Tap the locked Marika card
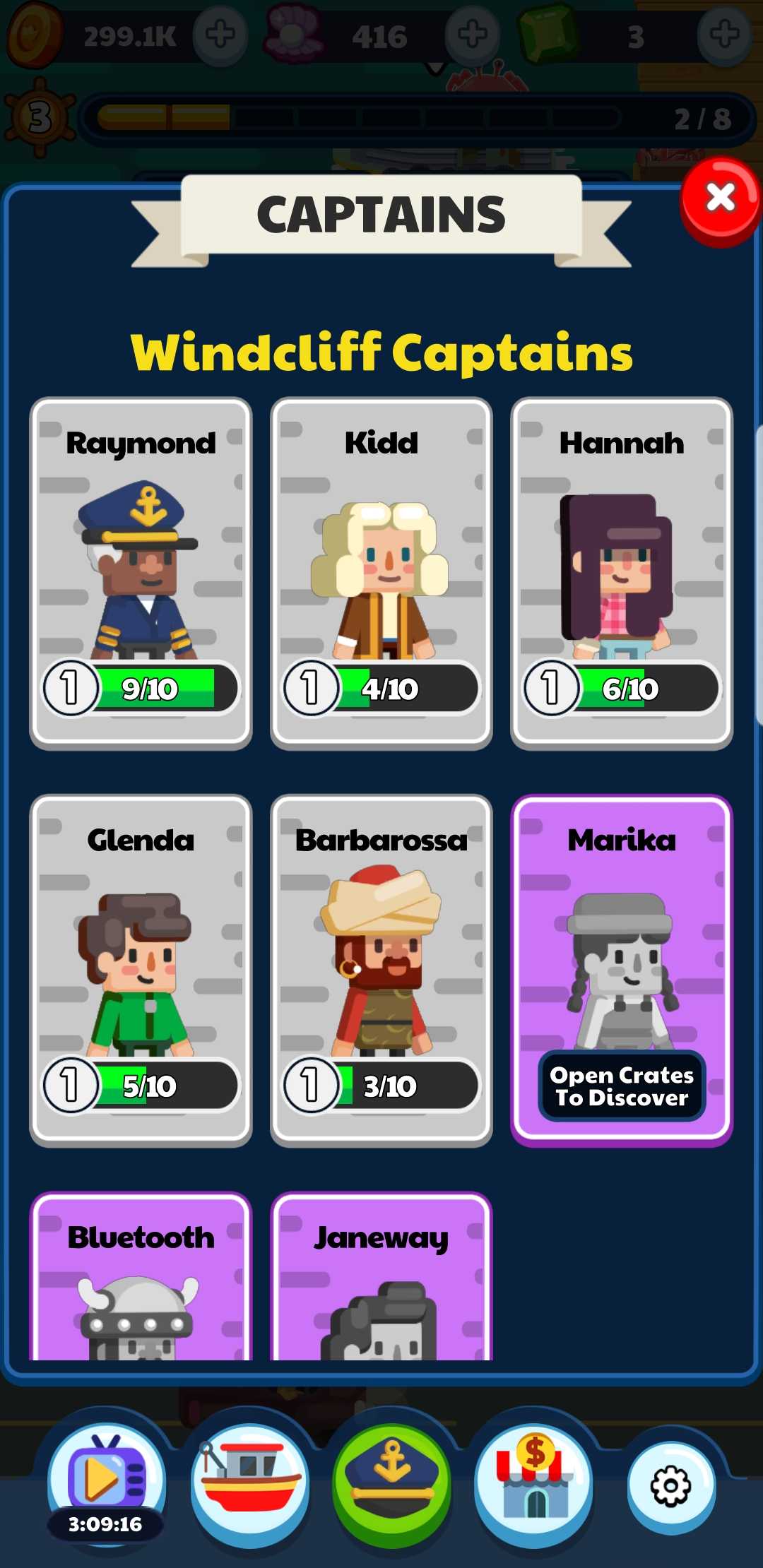Screen dimensions: 763x1568 coord(622,970)
